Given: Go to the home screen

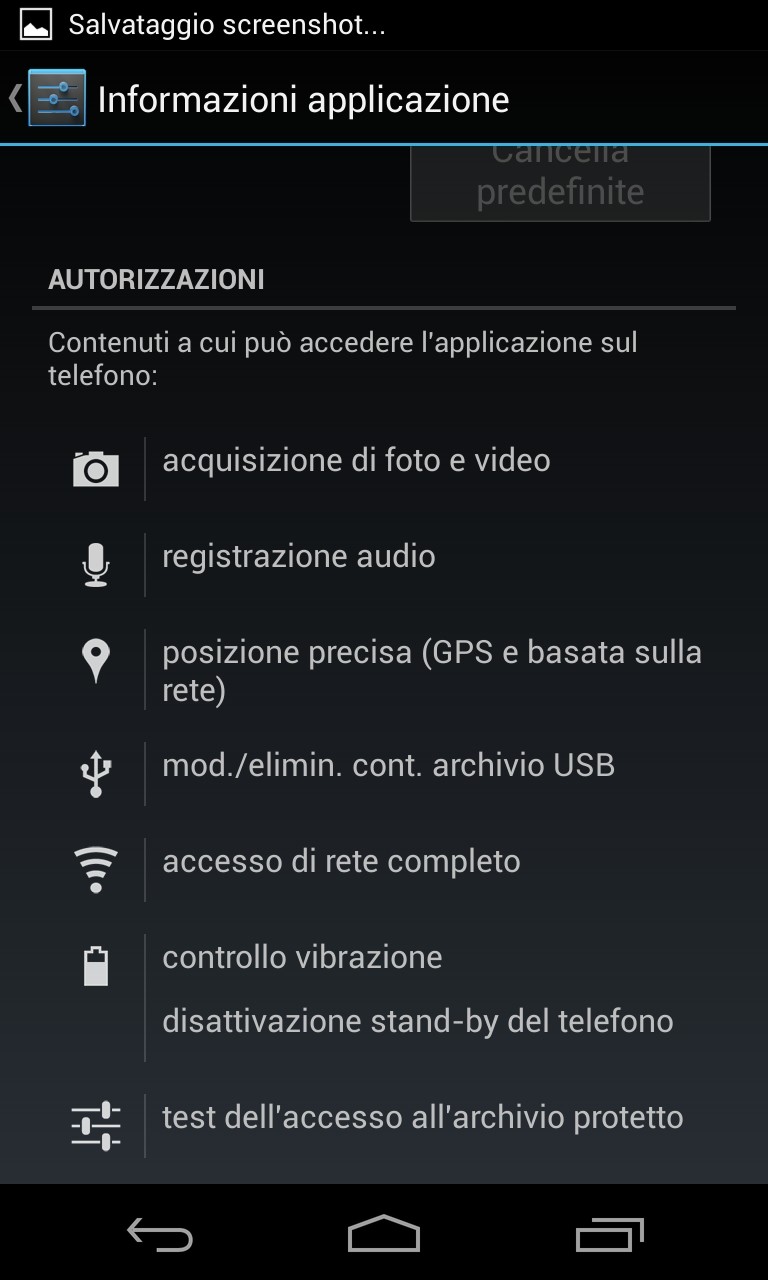Looking at the screenshot, I should 384,1234.
